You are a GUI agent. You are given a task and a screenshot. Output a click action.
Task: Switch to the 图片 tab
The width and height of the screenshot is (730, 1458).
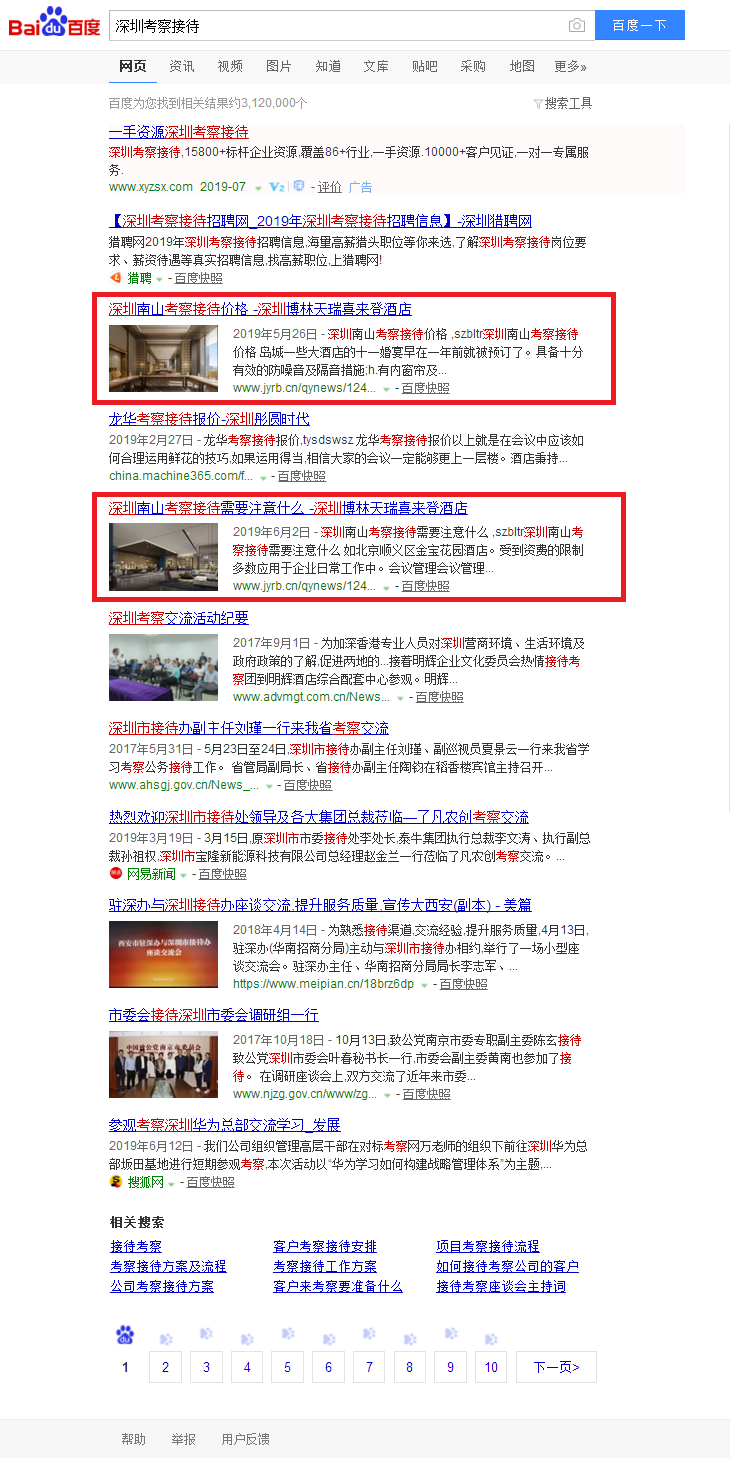(279, 66)
